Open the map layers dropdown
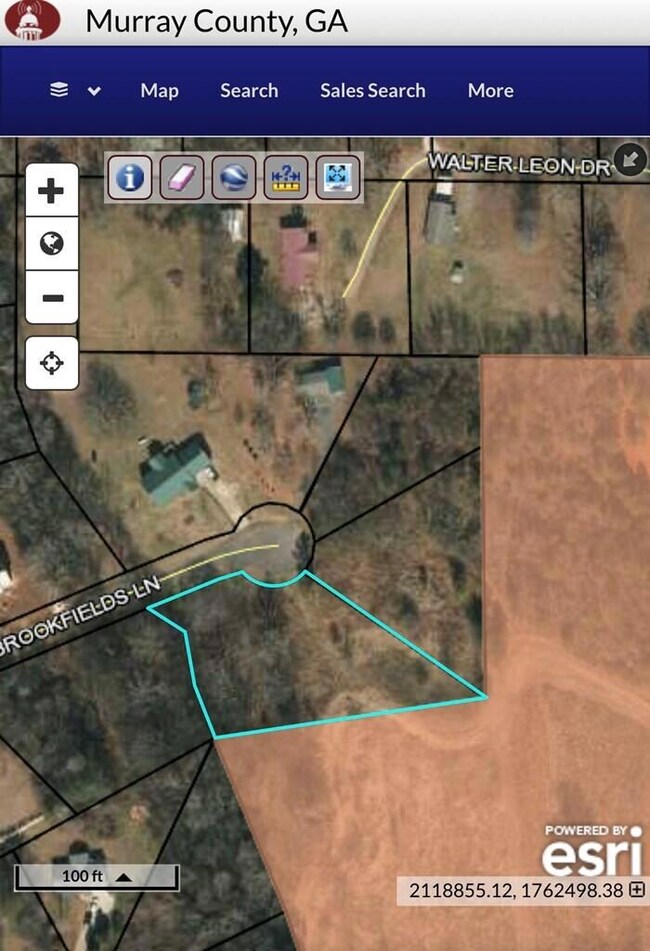The height and width of the screenshot is (951, 650). click(75, 90)
